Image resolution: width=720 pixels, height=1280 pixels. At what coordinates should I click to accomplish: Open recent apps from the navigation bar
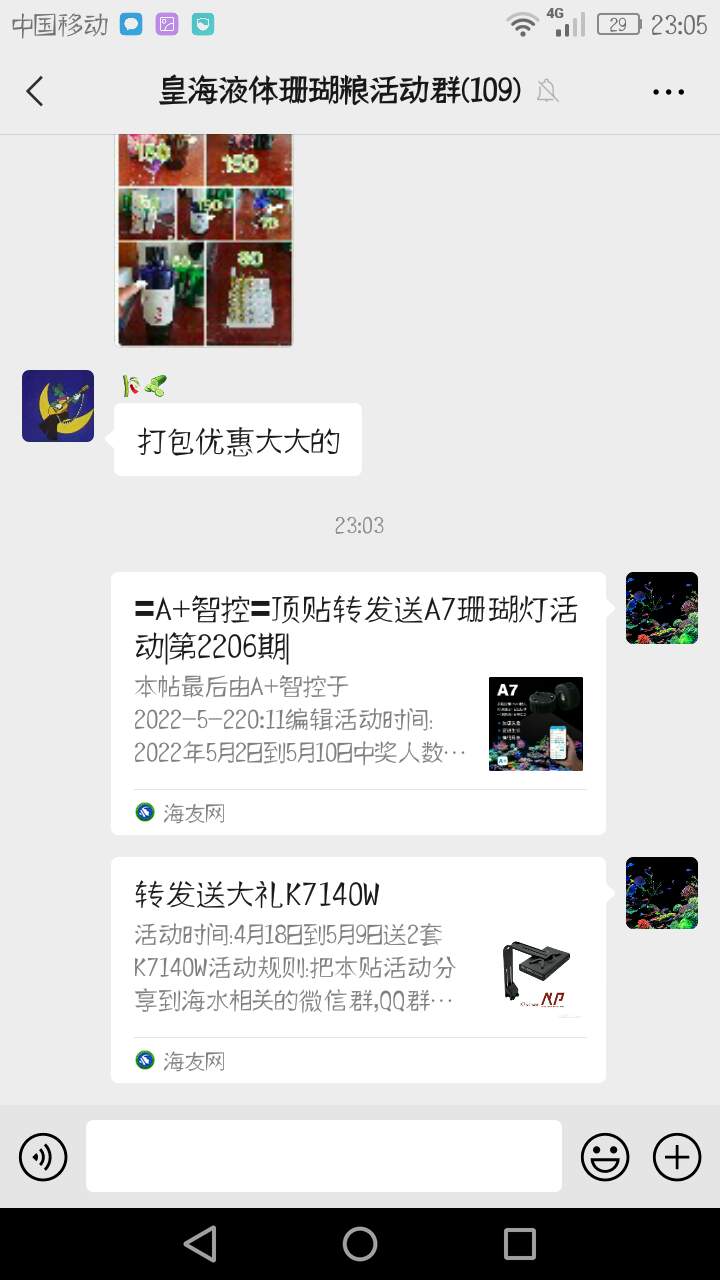click(520, 1244)
